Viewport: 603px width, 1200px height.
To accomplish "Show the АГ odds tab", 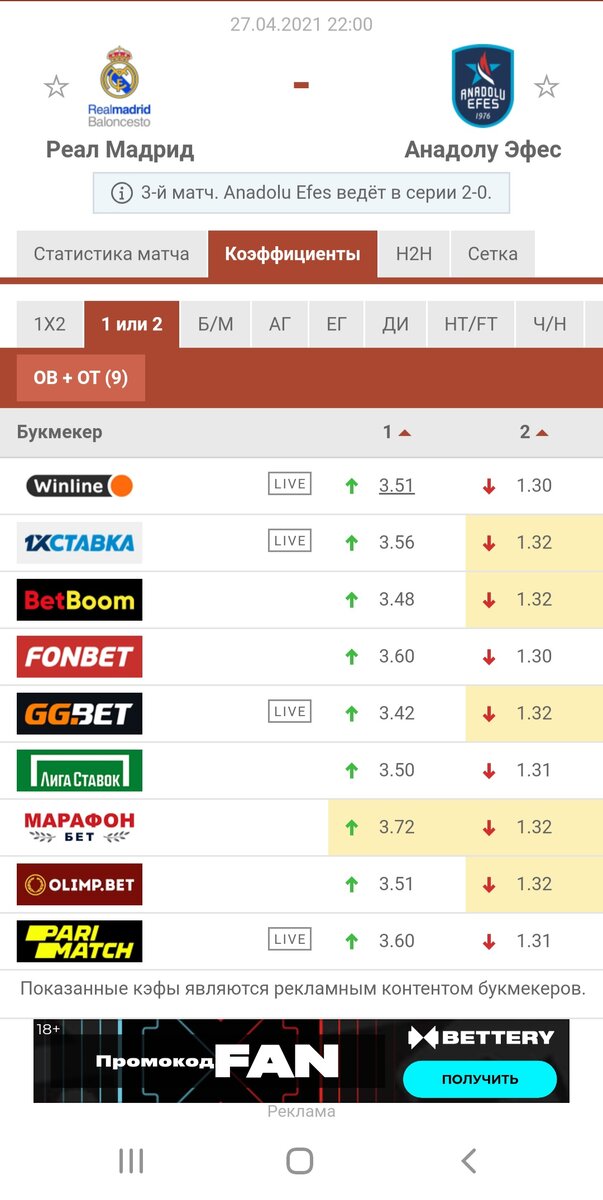I will coord(280,324).
